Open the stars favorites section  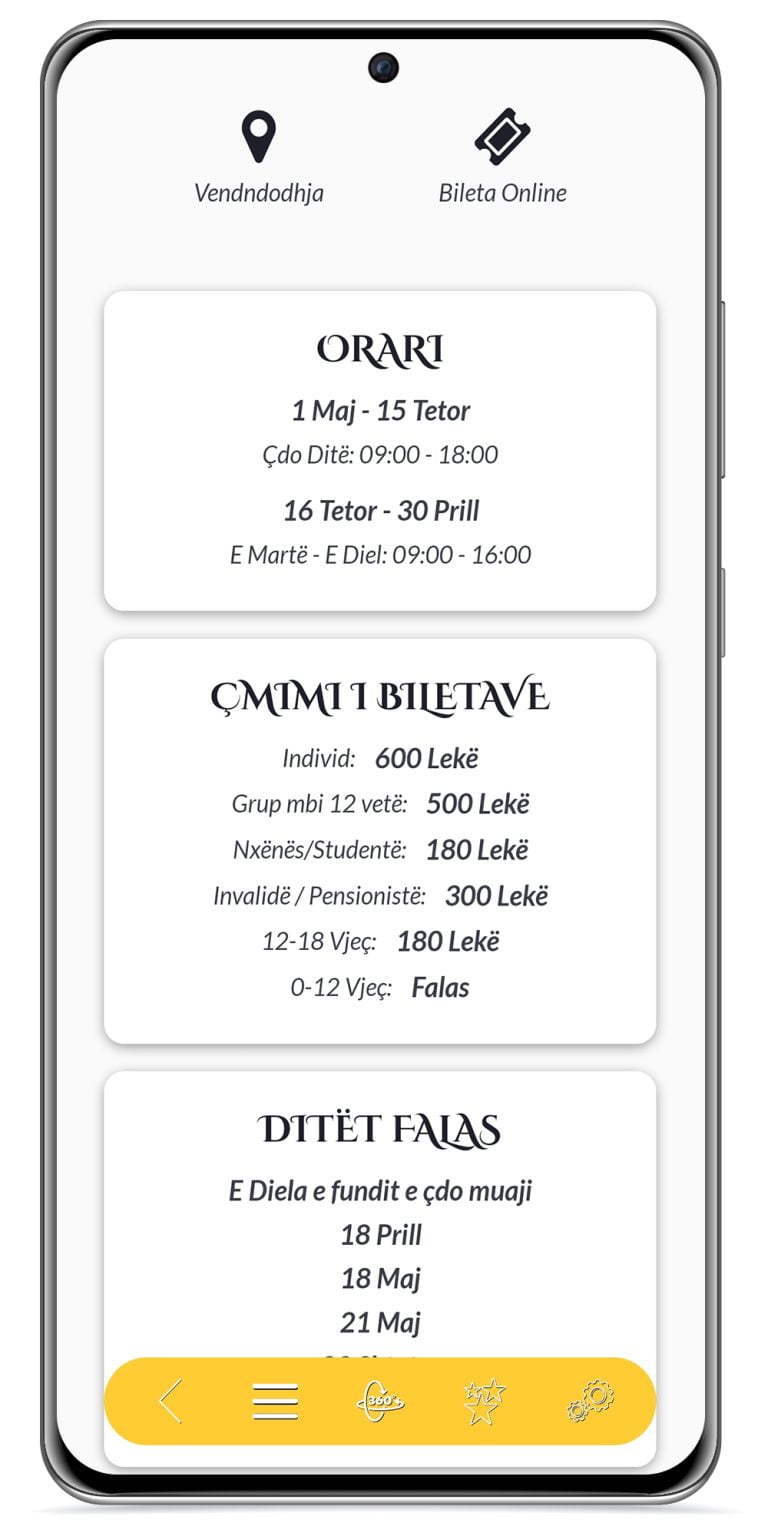click(x=485, y=1401)
